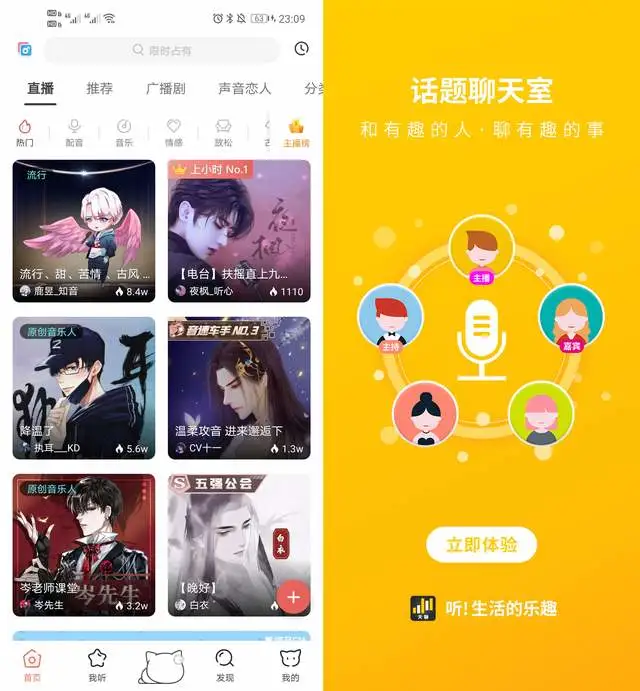Tap the red plus floating button
The height and width of the screenshot is (691, 640).
293,597
